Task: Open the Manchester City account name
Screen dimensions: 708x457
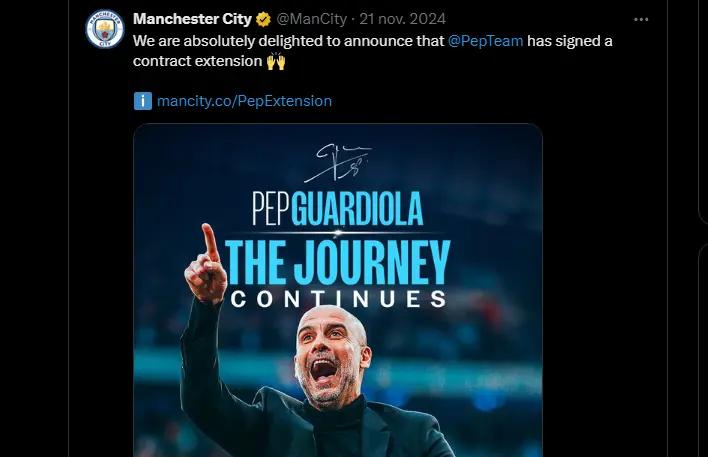Action: click(x=192, y=19)
